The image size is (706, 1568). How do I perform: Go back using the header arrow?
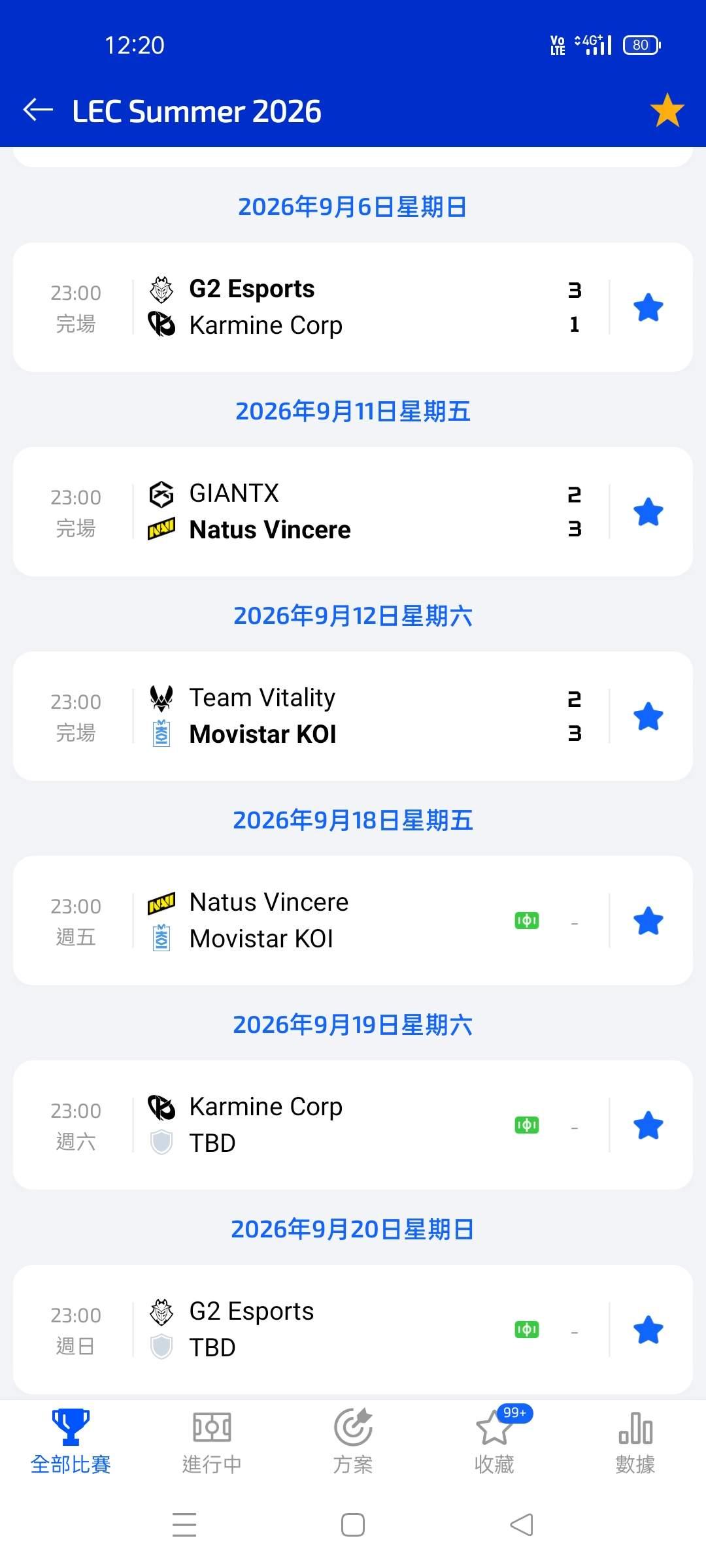[38, 110]
